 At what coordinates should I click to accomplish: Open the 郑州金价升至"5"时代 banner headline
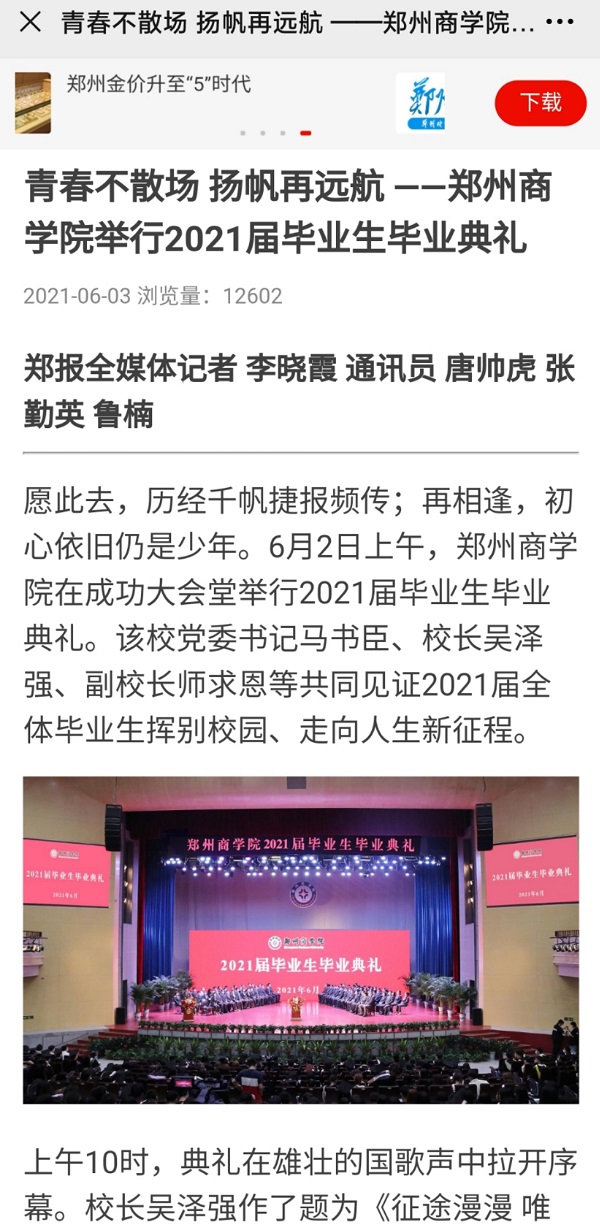click(x=158, y=85)
